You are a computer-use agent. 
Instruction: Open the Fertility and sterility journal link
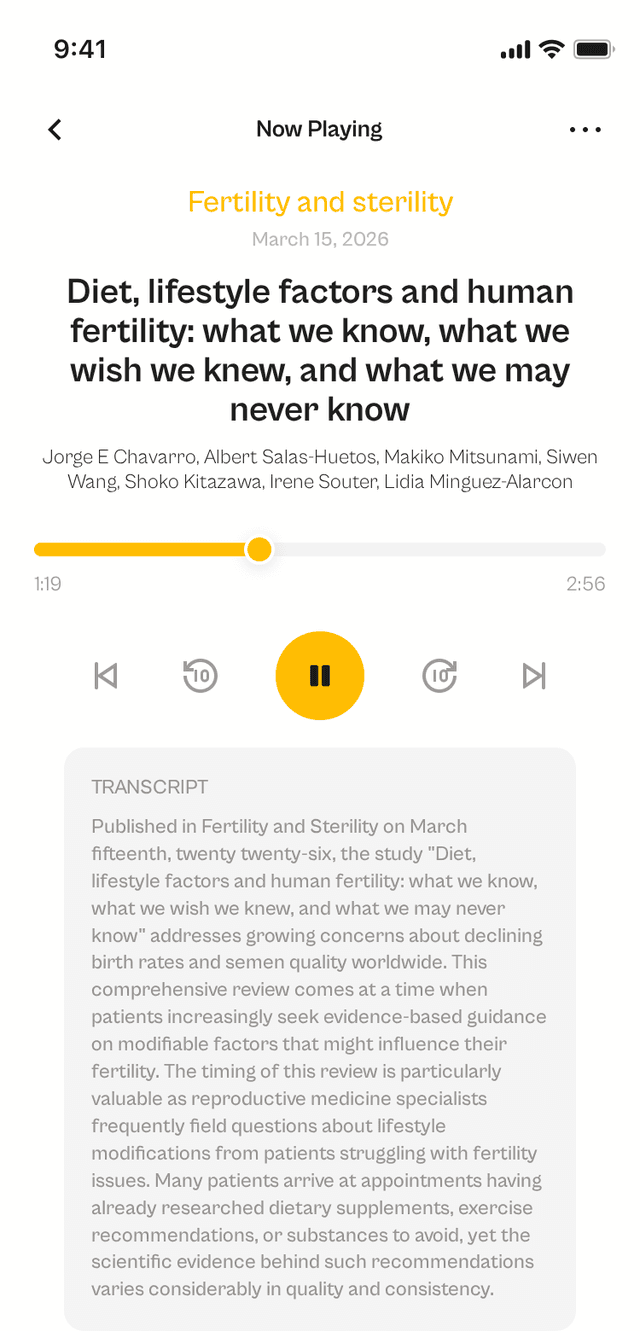(x=320, y=202)
